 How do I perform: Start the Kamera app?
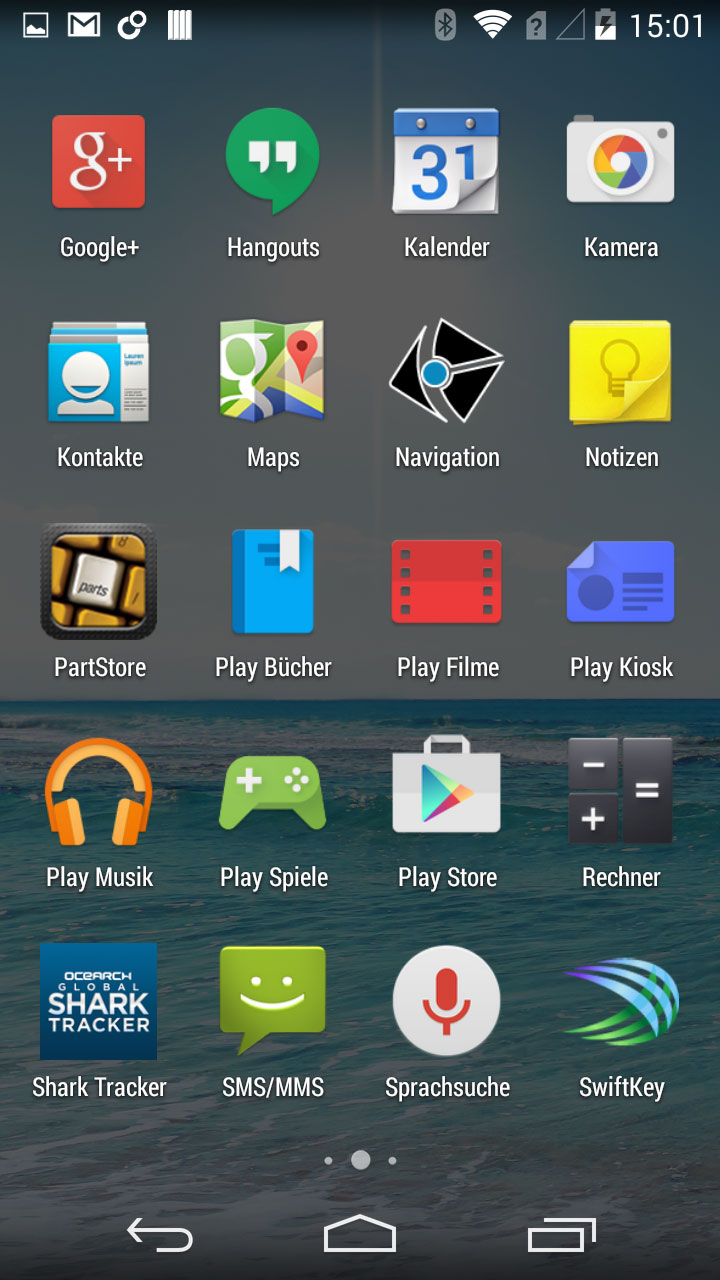621,162
